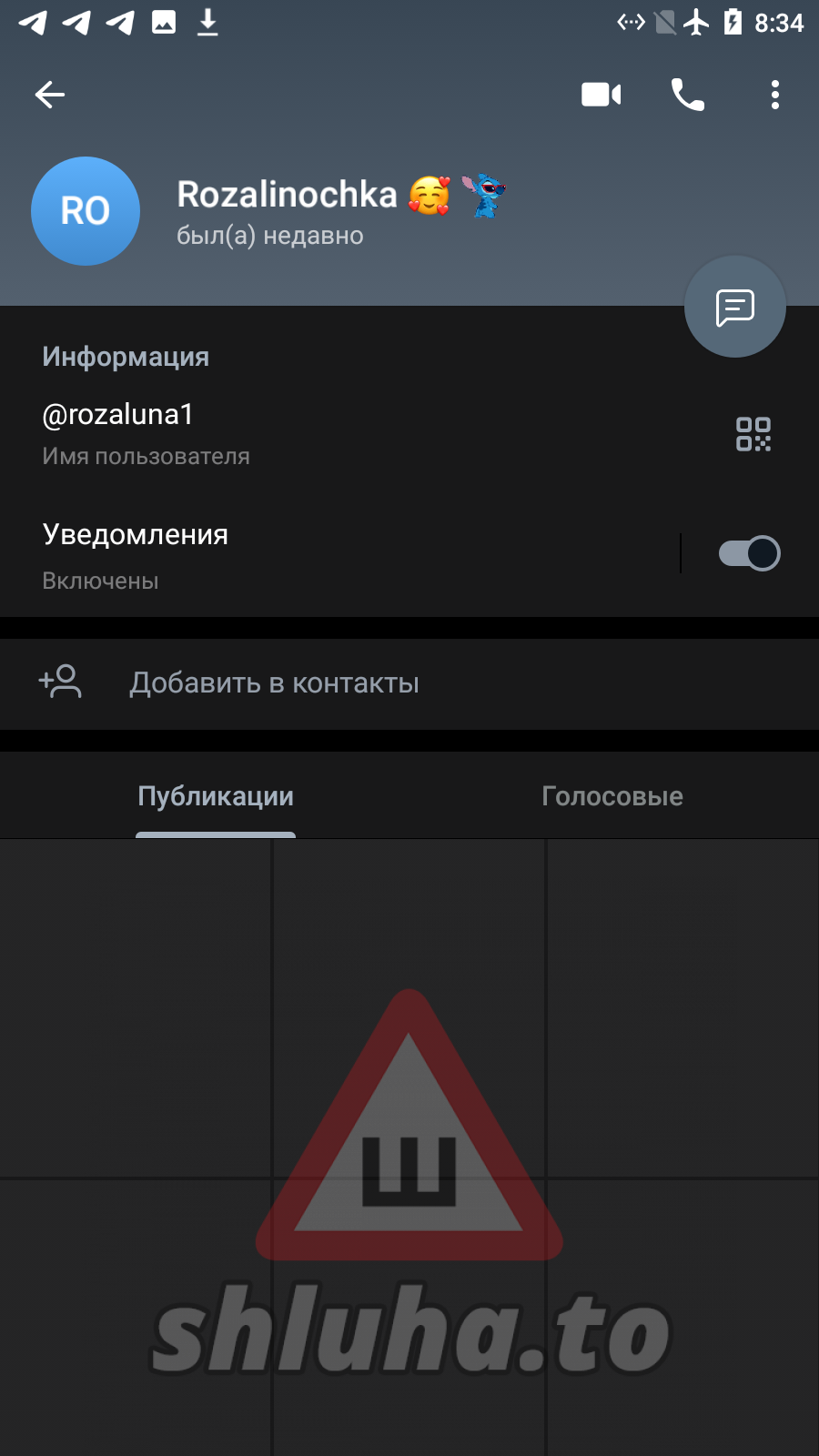Show the QR code for this profile

point(753,434)
